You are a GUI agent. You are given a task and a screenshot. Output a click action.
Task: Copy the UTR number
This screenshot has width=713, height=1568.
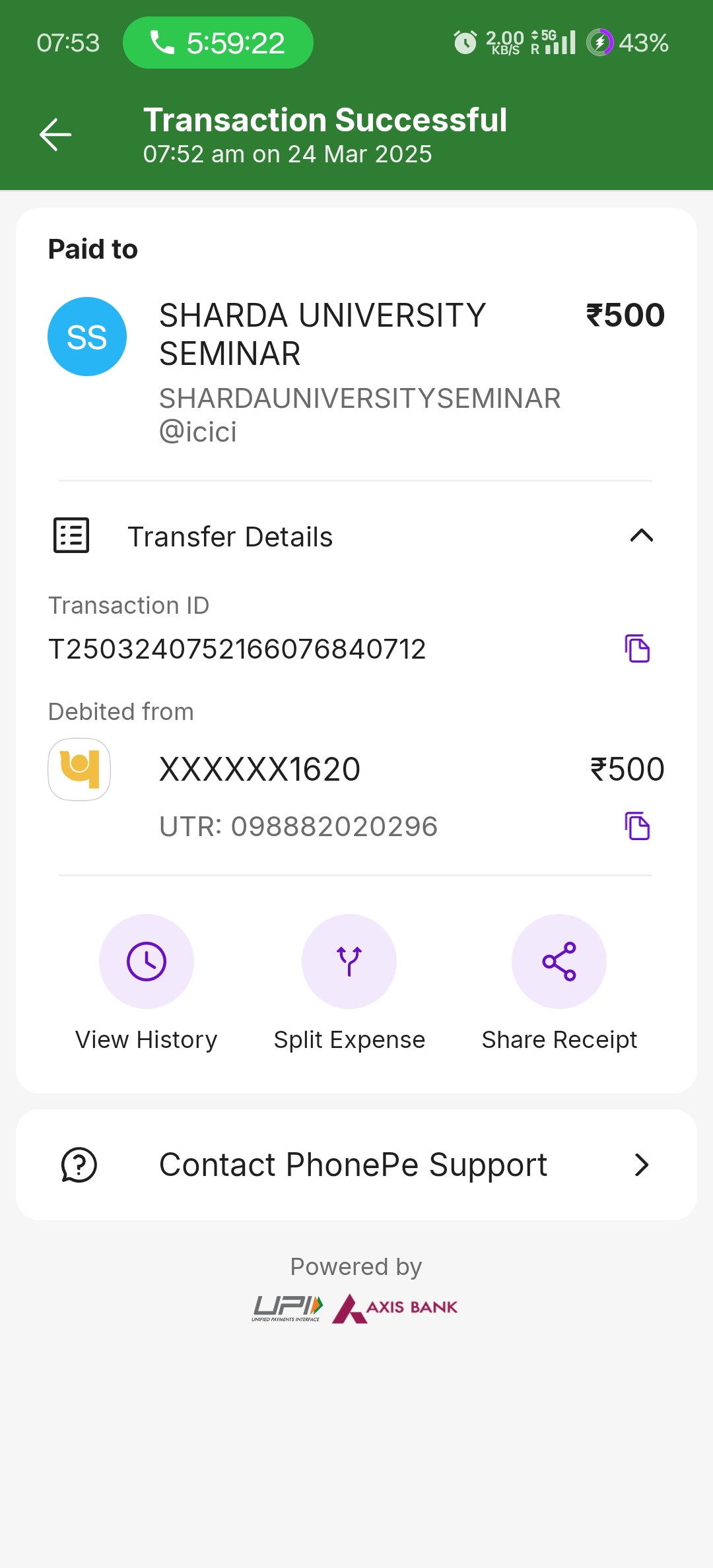pos(637,826)
